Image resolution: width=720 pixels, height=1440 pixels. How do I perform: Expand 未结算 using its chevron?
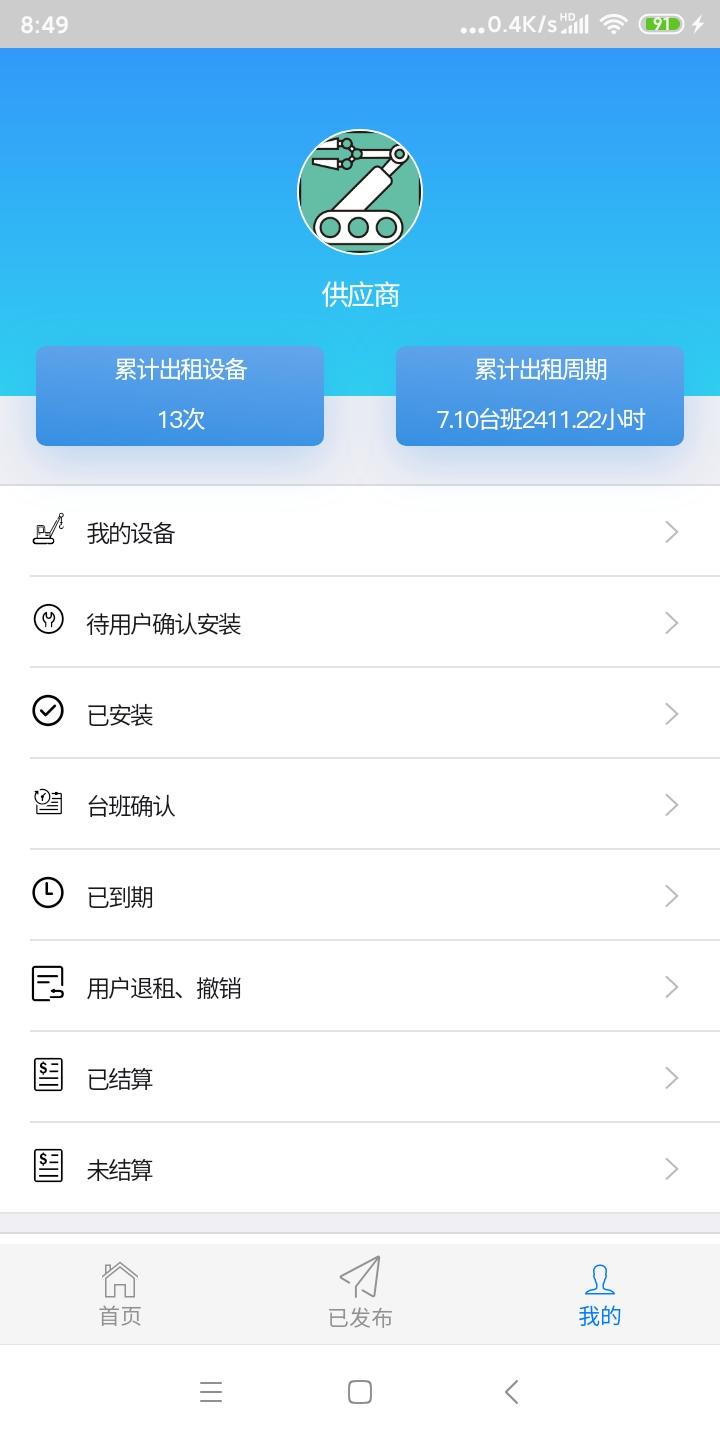point(671,1168)
